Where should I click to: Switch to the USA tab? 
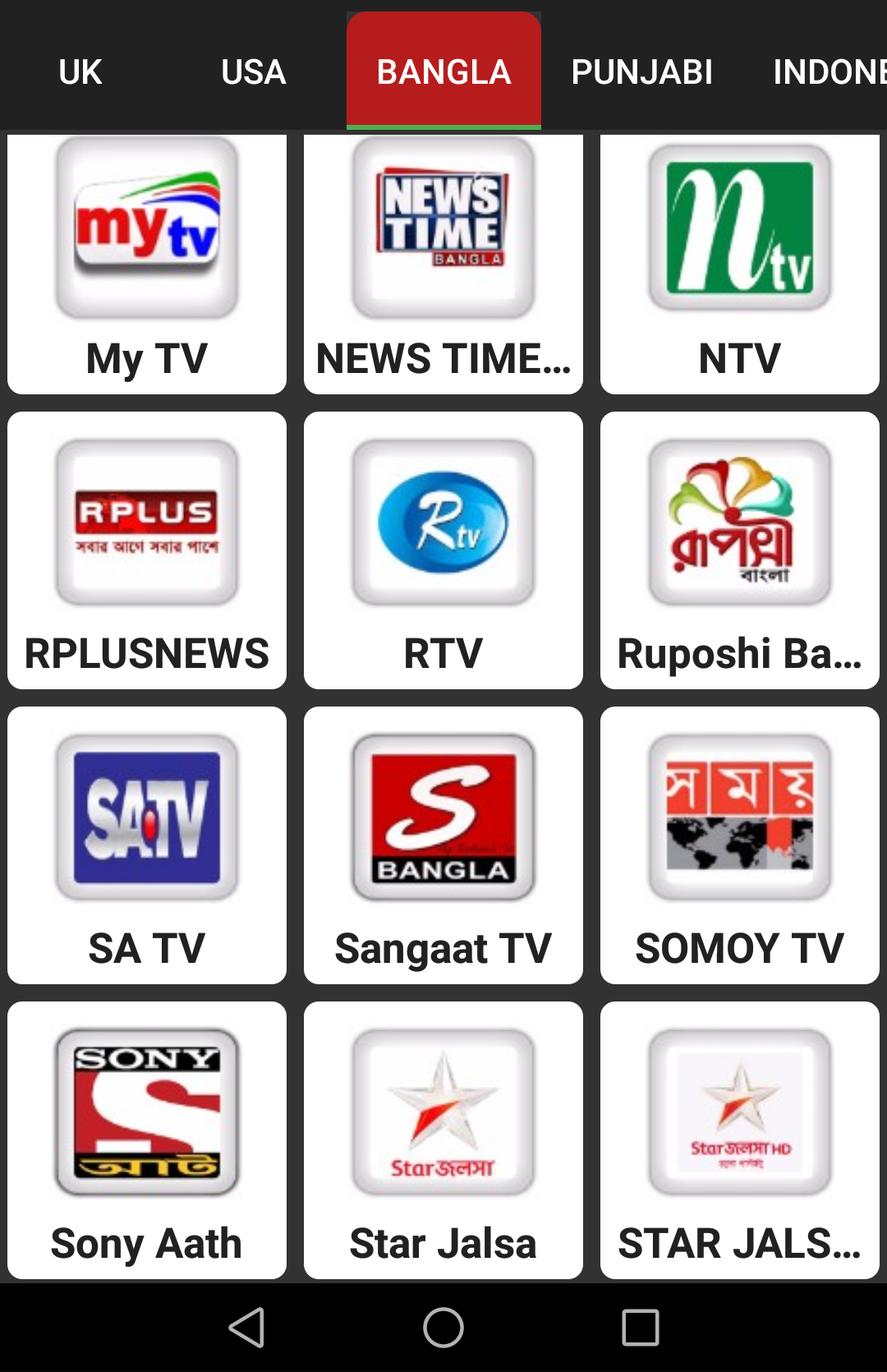coord(253,72)
